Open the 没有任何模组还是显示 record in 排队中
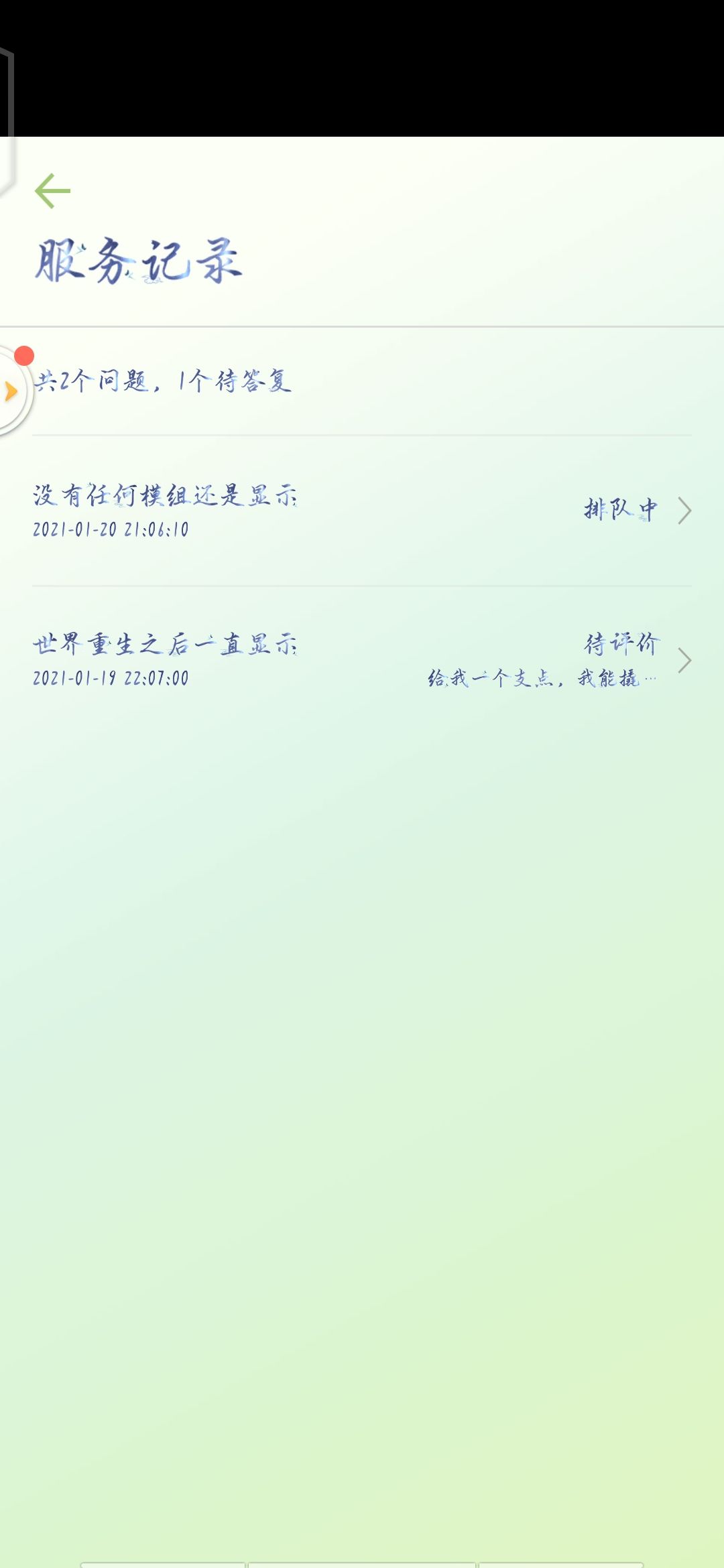This screenshot has height=1568, width=724. [x=362, y=511]
